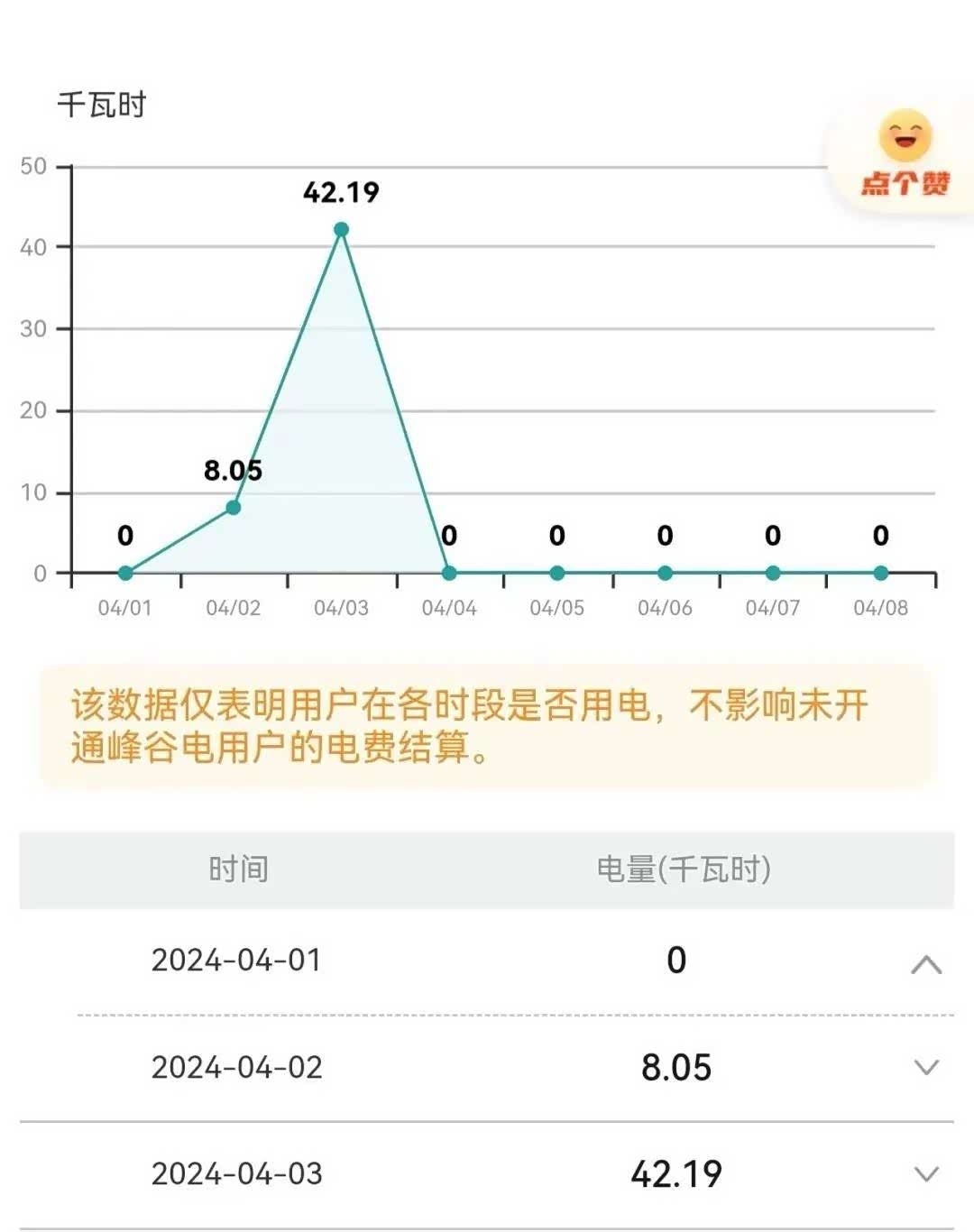
Task: Select the 04/03 data point 42.19
Action: click(341, 230)
